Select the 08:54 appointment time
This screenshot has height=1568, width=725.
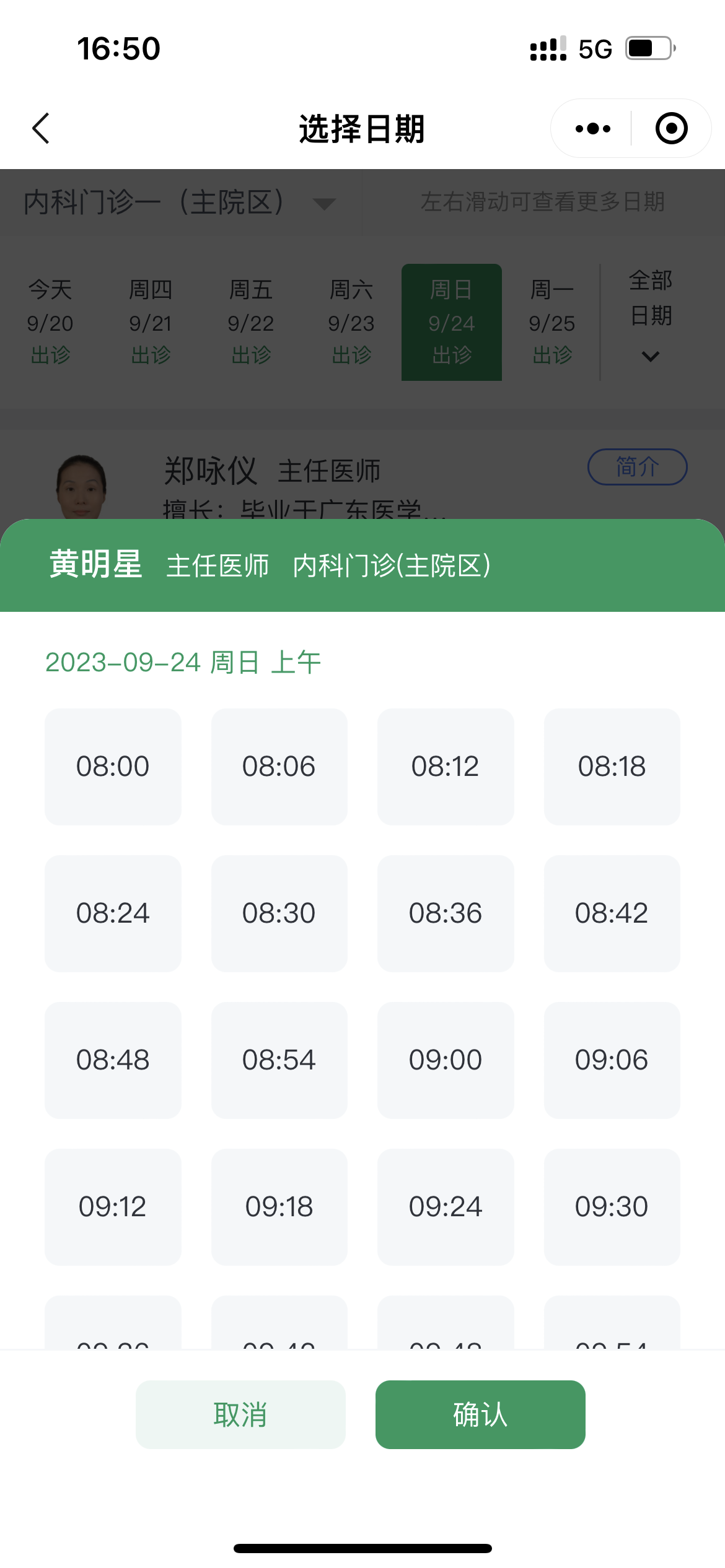click(x=279, y=1060)
